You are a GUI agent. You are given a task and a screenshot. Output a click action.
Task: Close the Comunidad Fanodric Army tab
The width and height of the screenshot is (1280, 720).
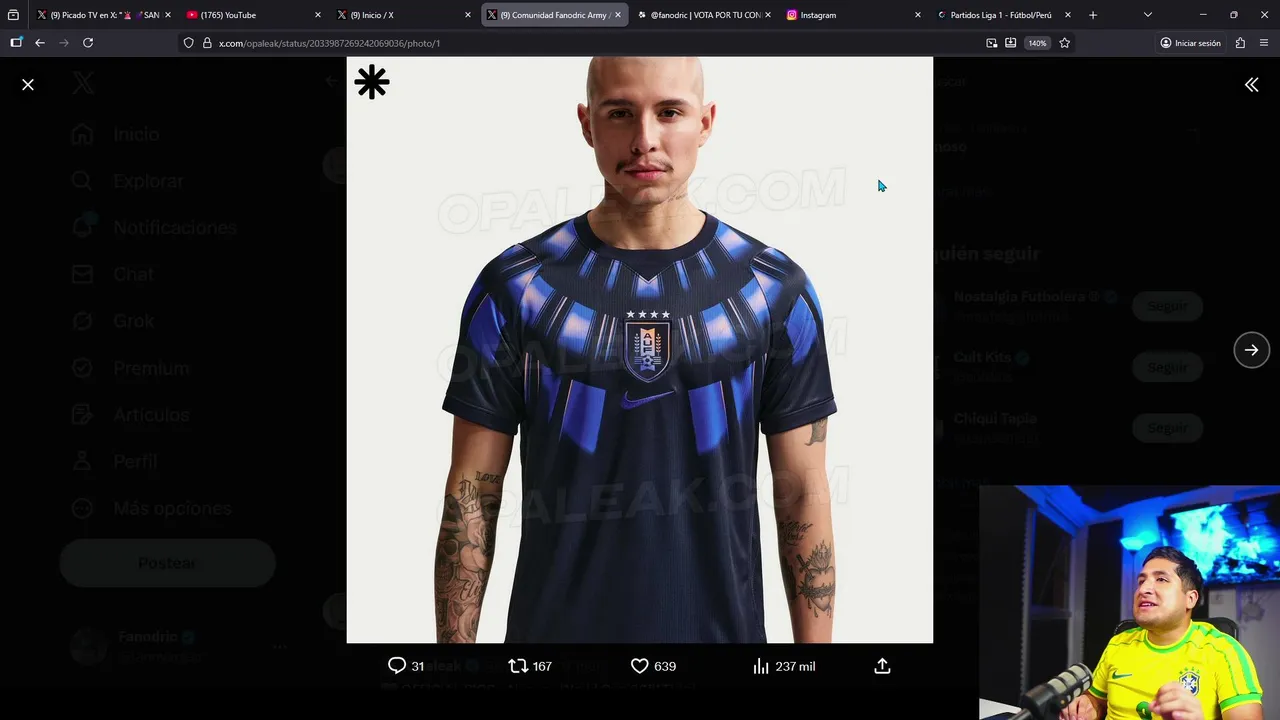point(618,15)
